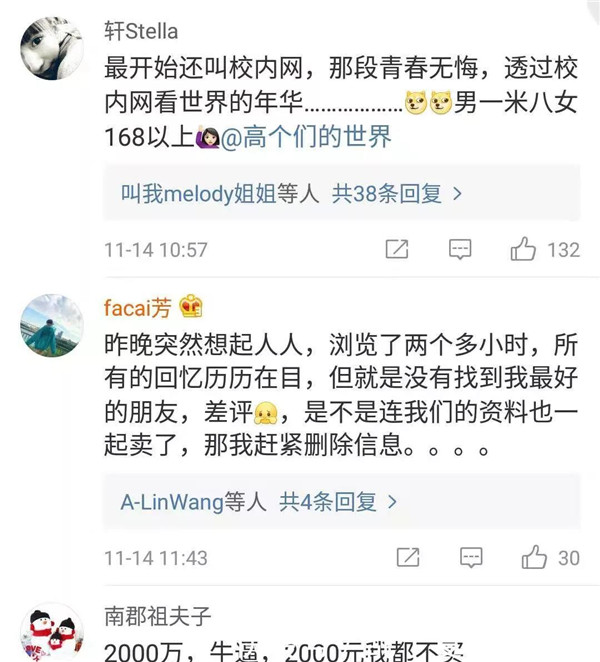The height and width of the screenshot is (662, 600).
Task: Repost facai芳's comment
Action: tap(408, 557)
